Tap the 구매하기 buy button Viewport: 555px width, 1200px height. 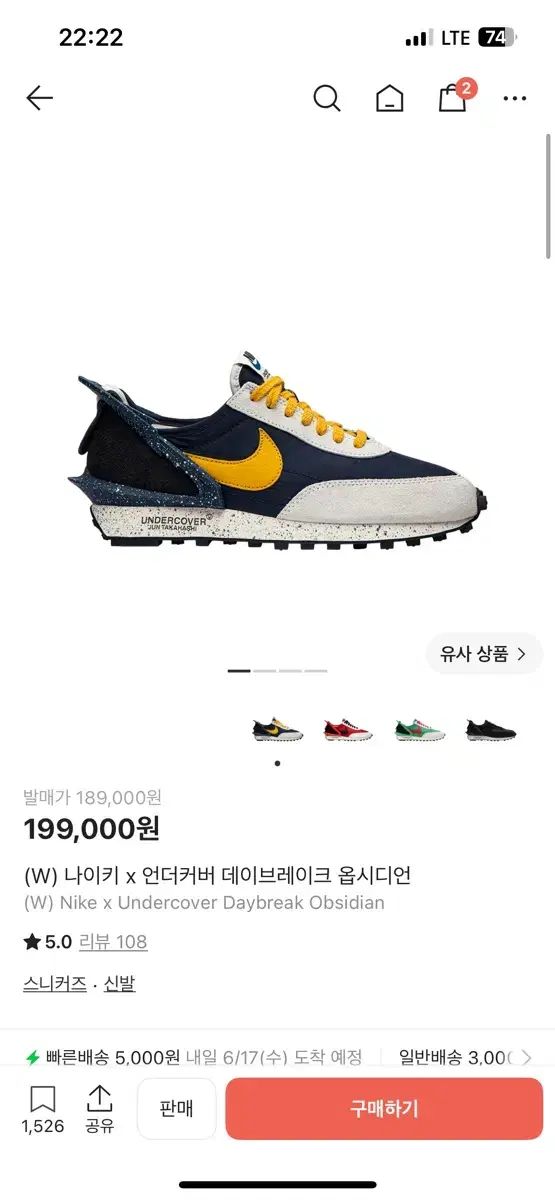384,1109
